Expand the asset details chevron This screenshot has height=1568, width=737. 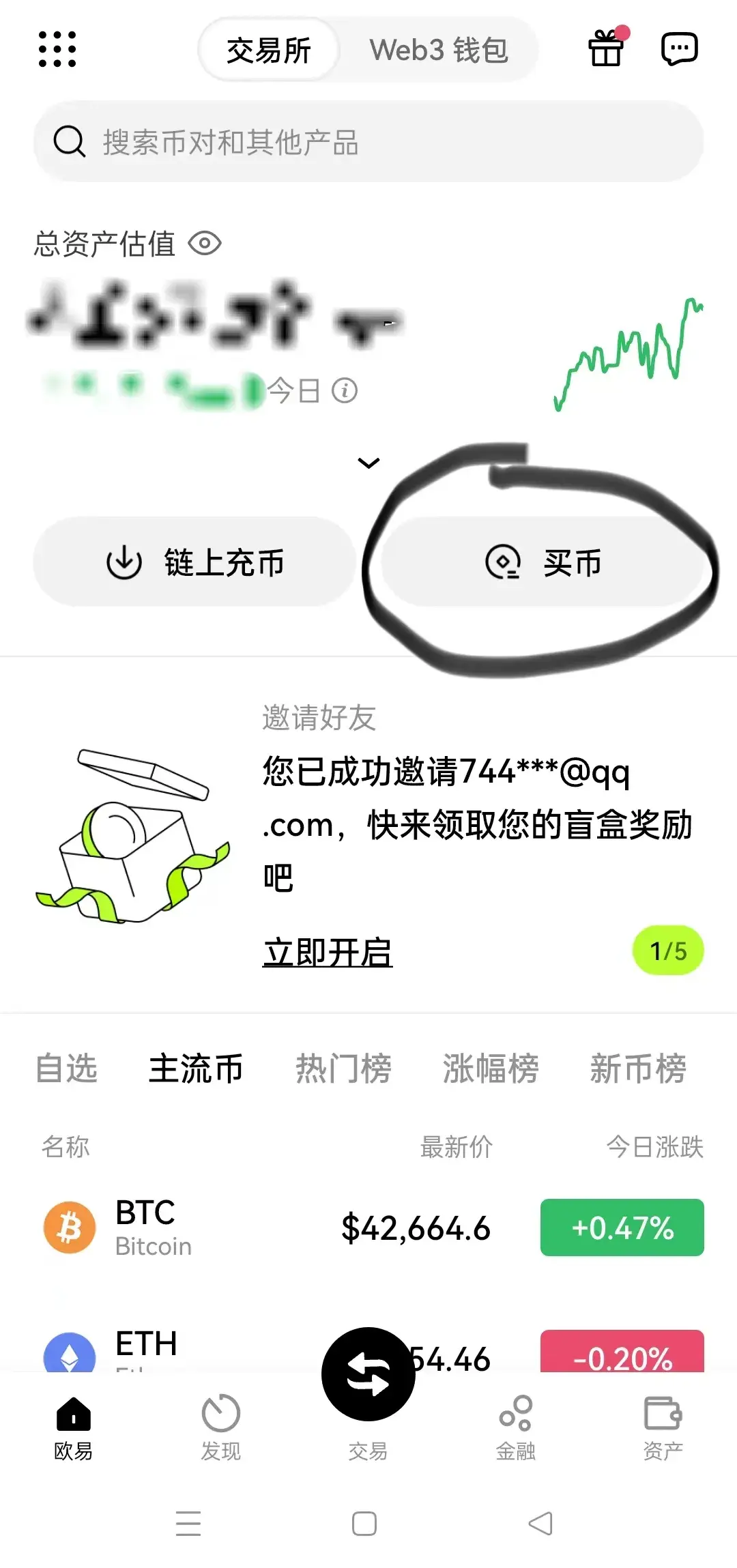pos(369,463)
